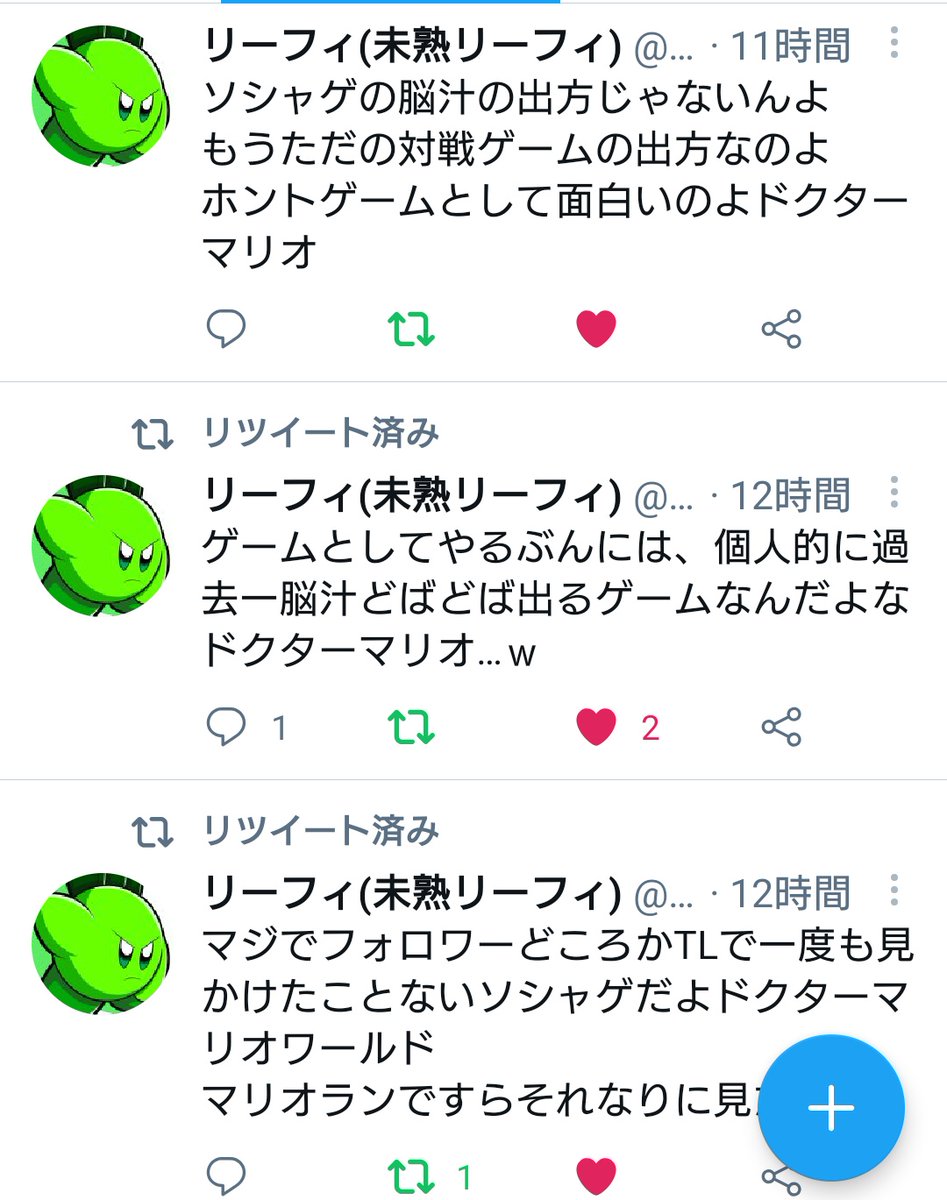Like the top tweet about ドクターマリオ

(595, 328)
